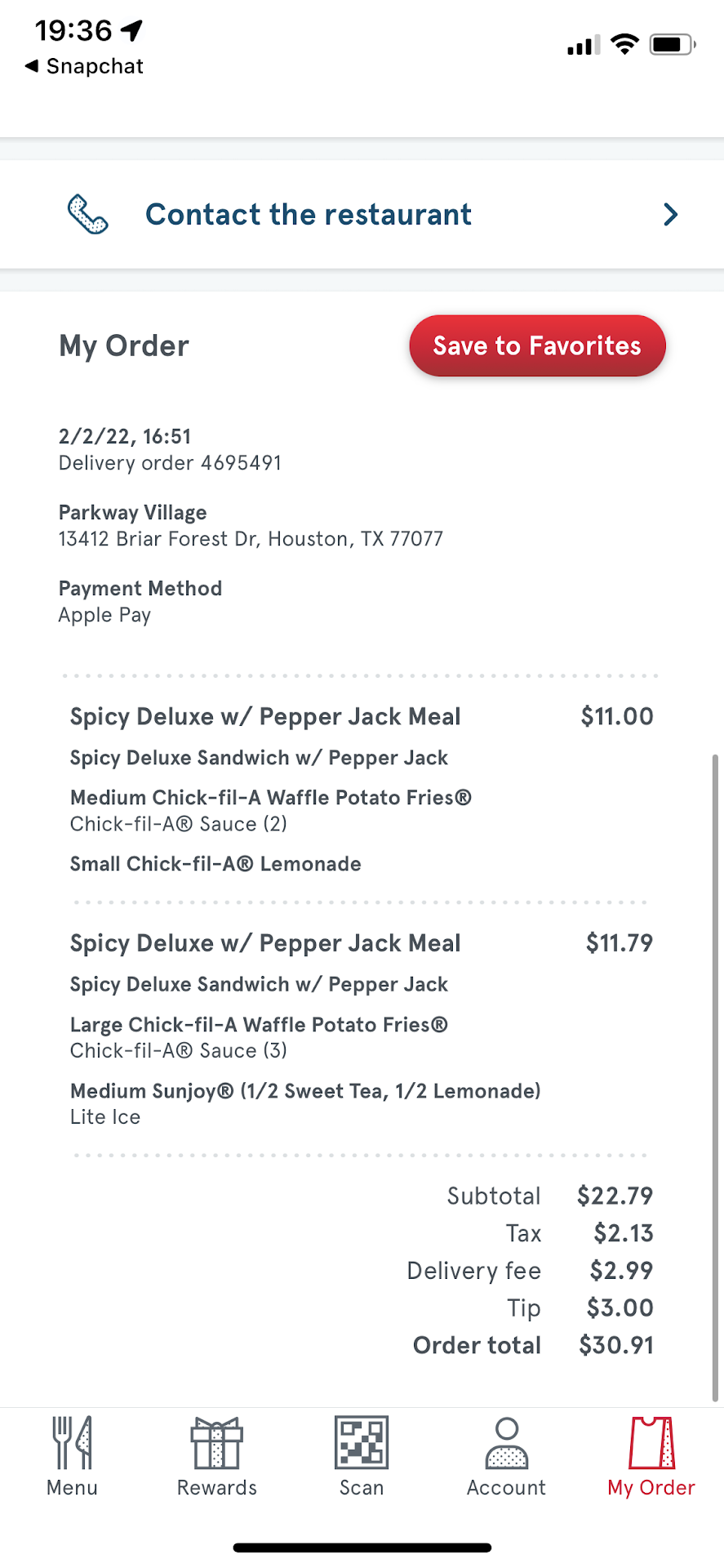Image resolution: width=724 pixels, height=1568 pixels.
Task: Save this order to Favorites
Action: coord(537,345)
